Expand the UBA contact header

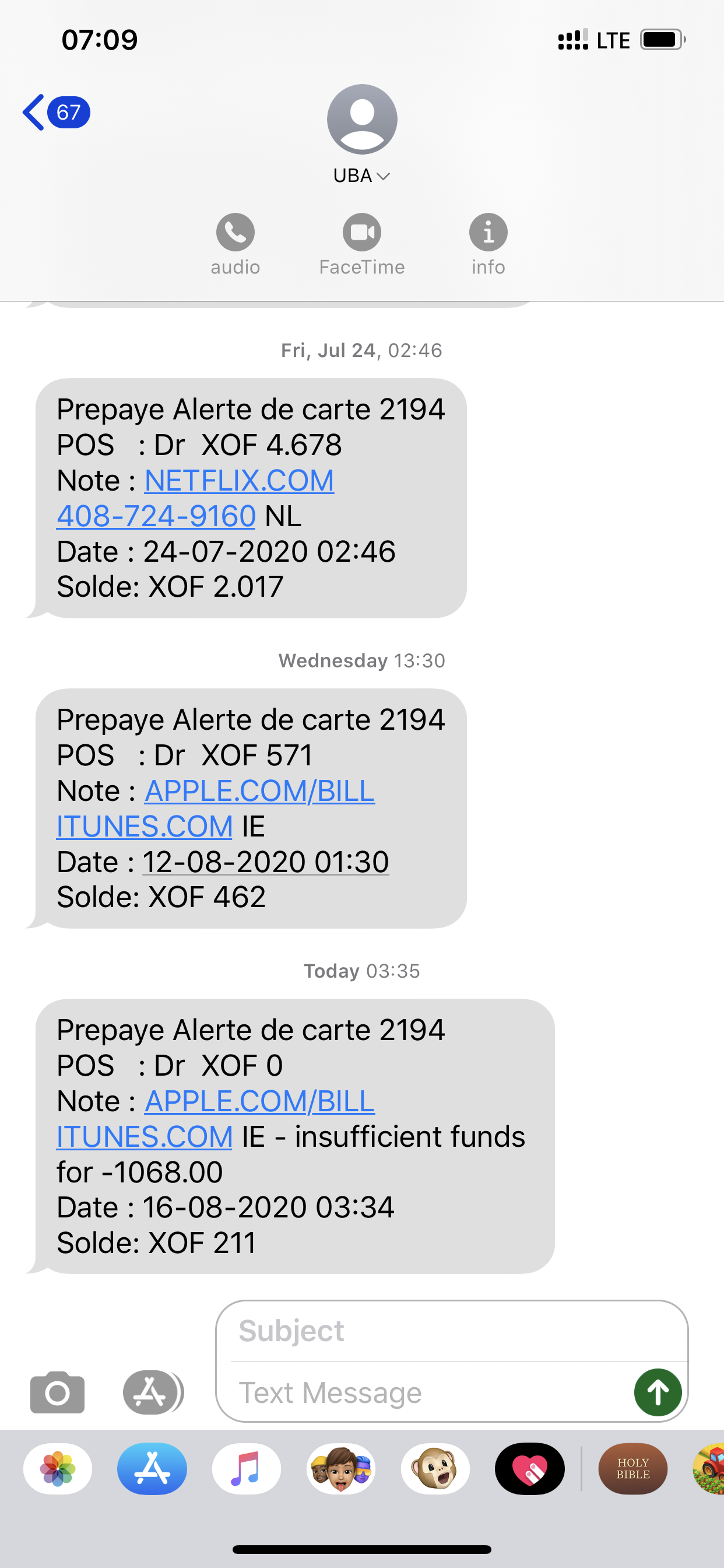pos(361,176)
